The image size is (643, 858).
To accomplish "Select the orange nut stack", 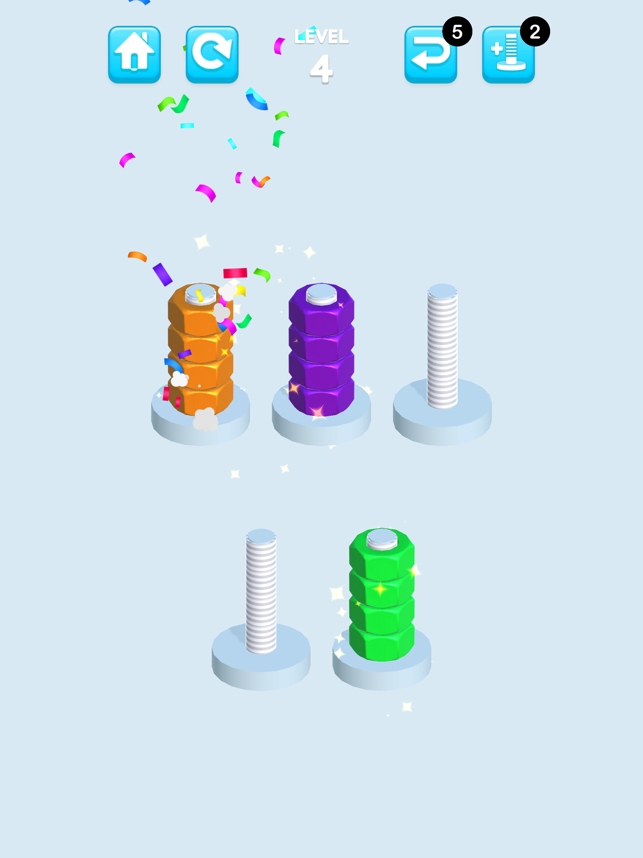I will click(x=200, y=350).
